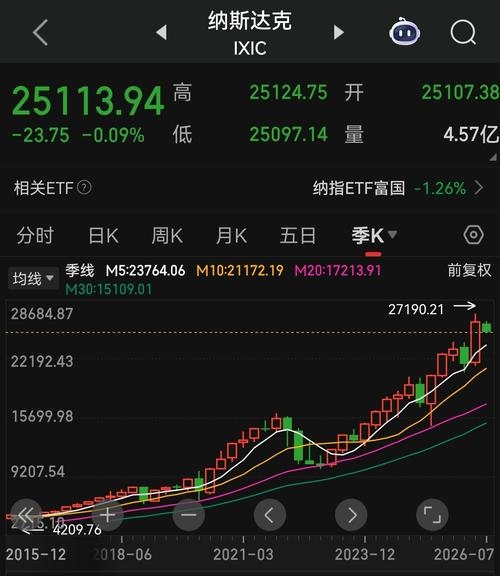
Task: View the 五日 chart
Action: [298, 235]
